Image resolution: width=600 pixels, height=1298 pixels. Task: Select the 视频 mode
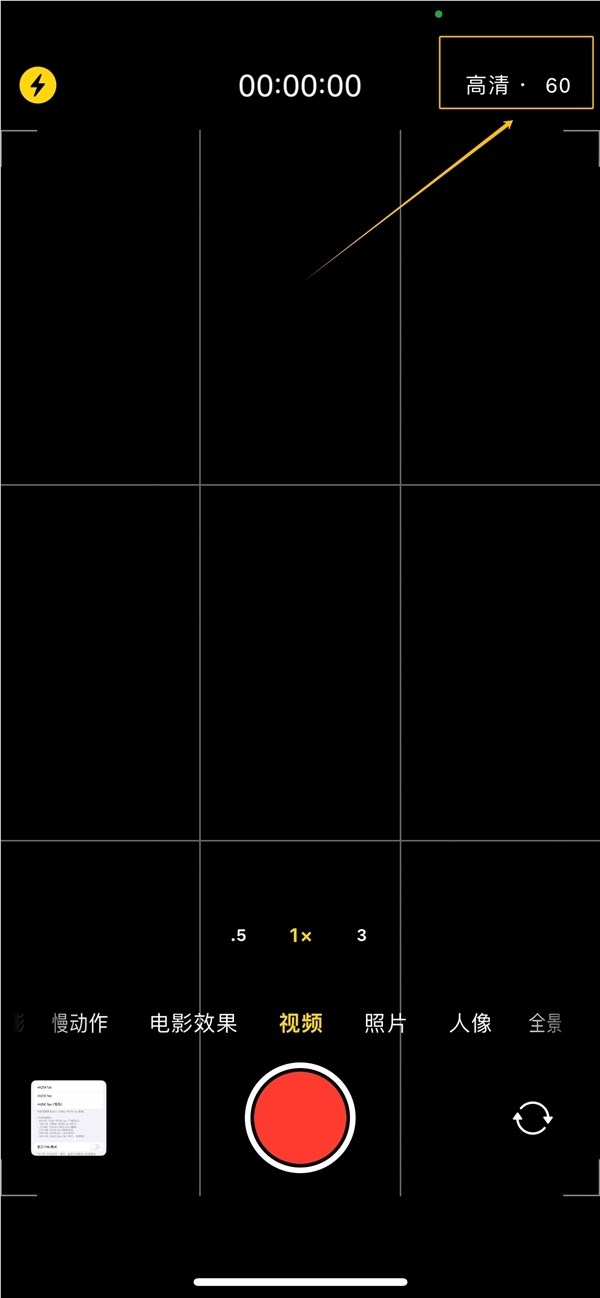[x=300, y=1023]
